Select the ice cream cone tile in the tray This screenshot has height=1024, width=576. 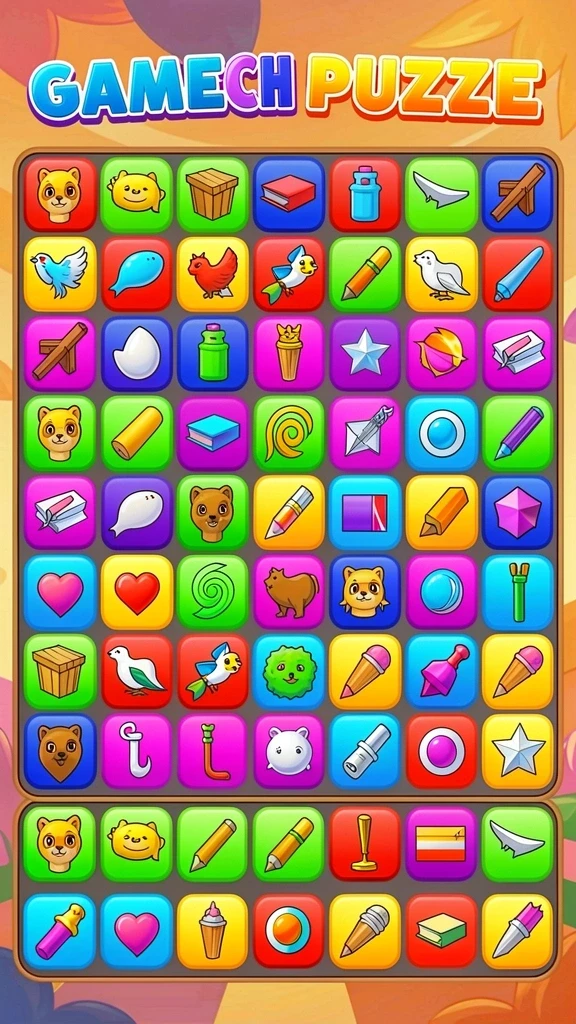pyautogui.click(x=212, y=931)
